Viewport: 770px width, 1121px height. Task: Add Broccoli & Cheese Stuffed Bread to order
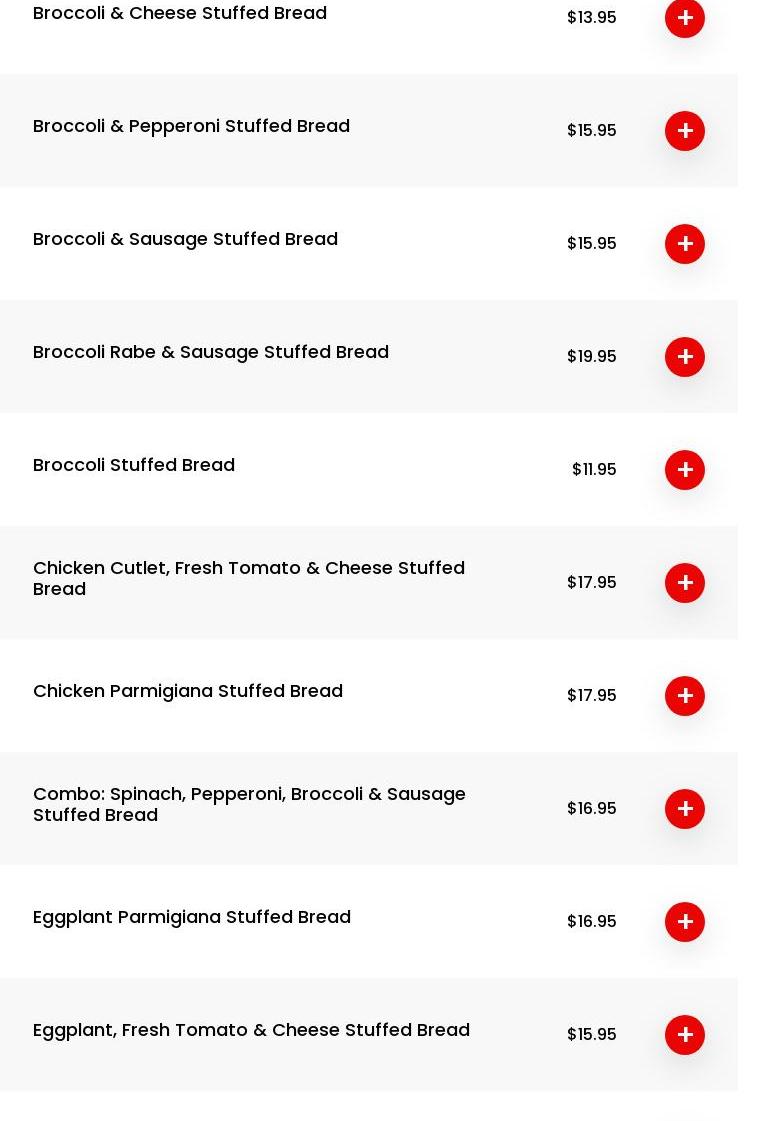685,18
